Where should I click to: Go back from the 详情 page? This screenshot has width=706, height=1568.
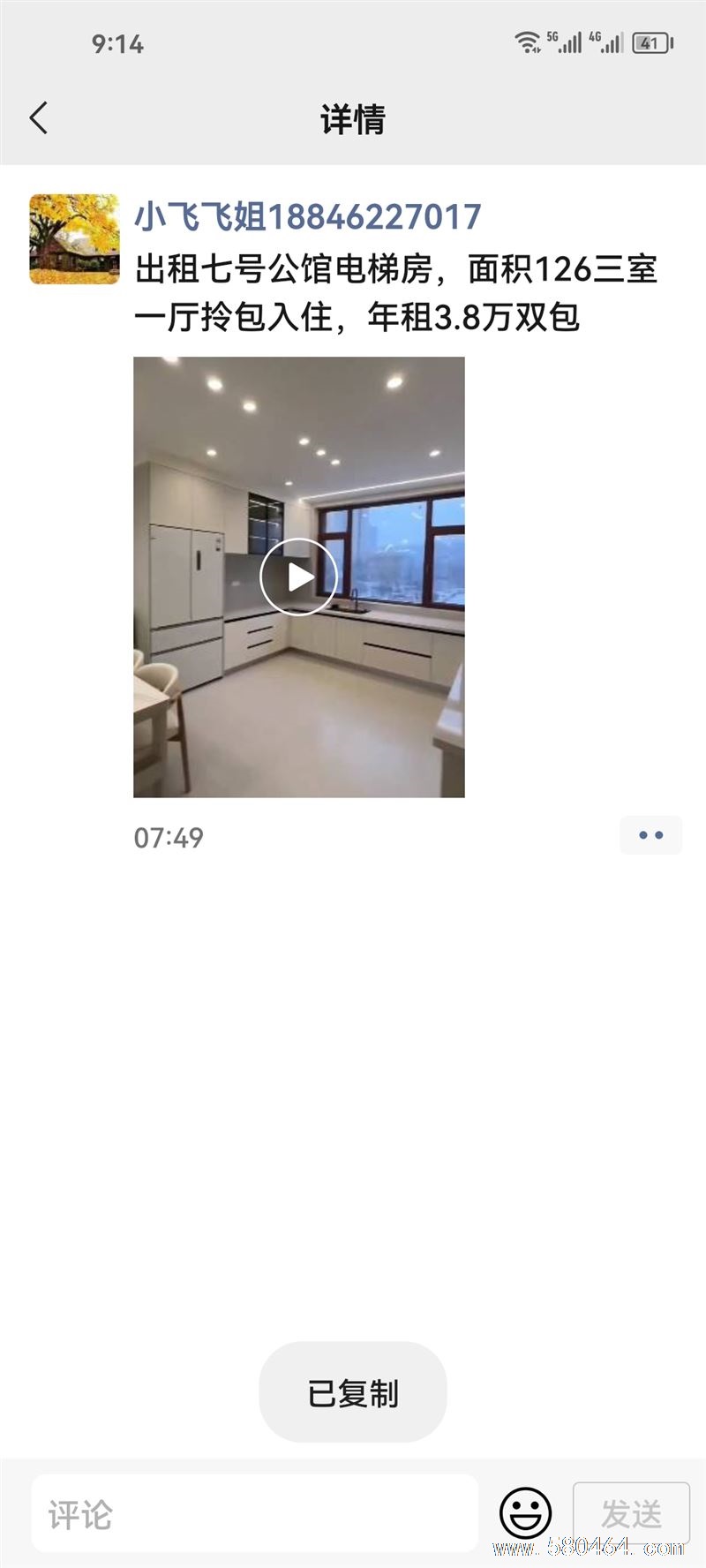click(x=39, y=118)
